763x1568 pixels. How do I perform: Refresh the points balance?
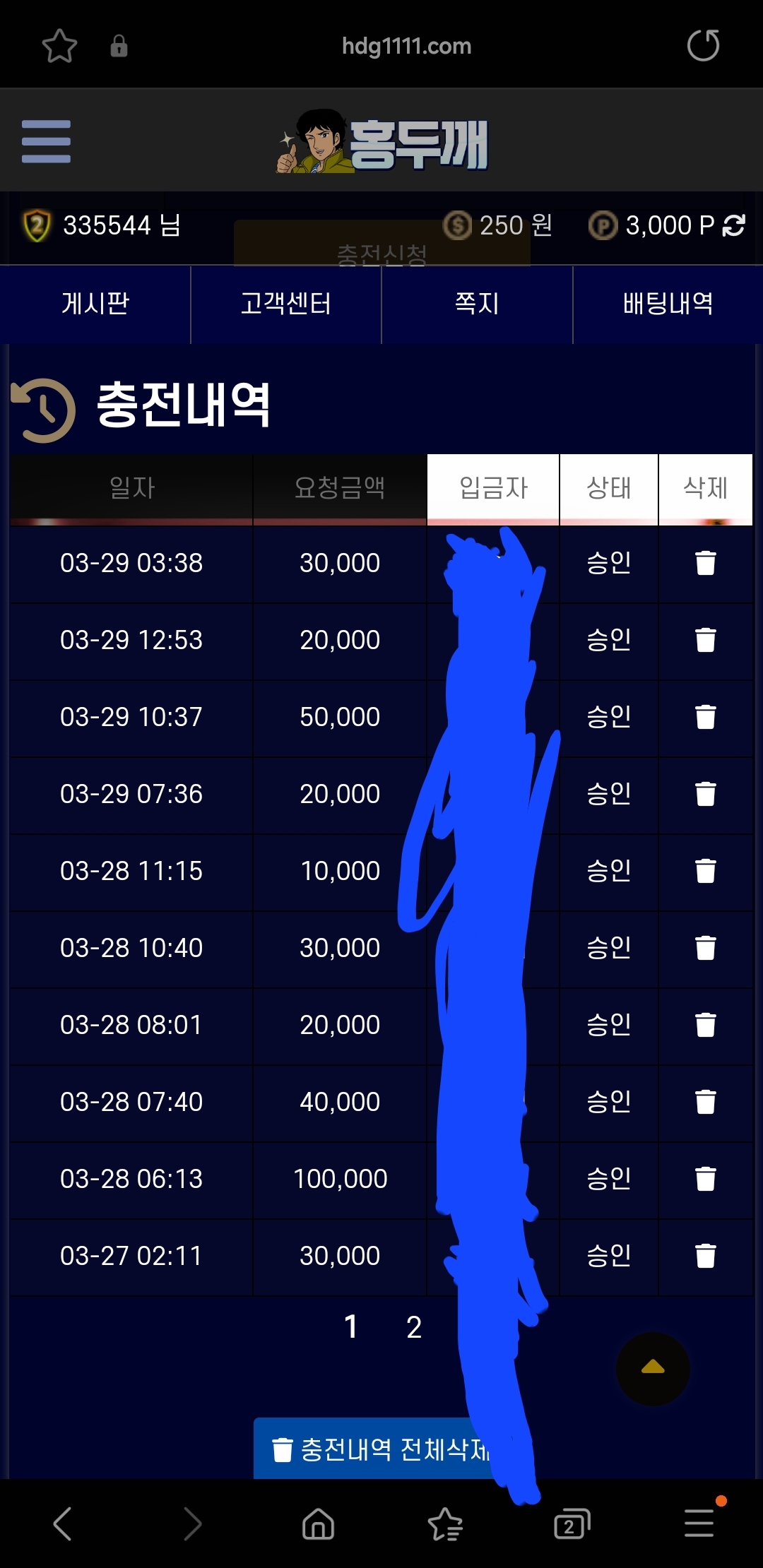734,225
